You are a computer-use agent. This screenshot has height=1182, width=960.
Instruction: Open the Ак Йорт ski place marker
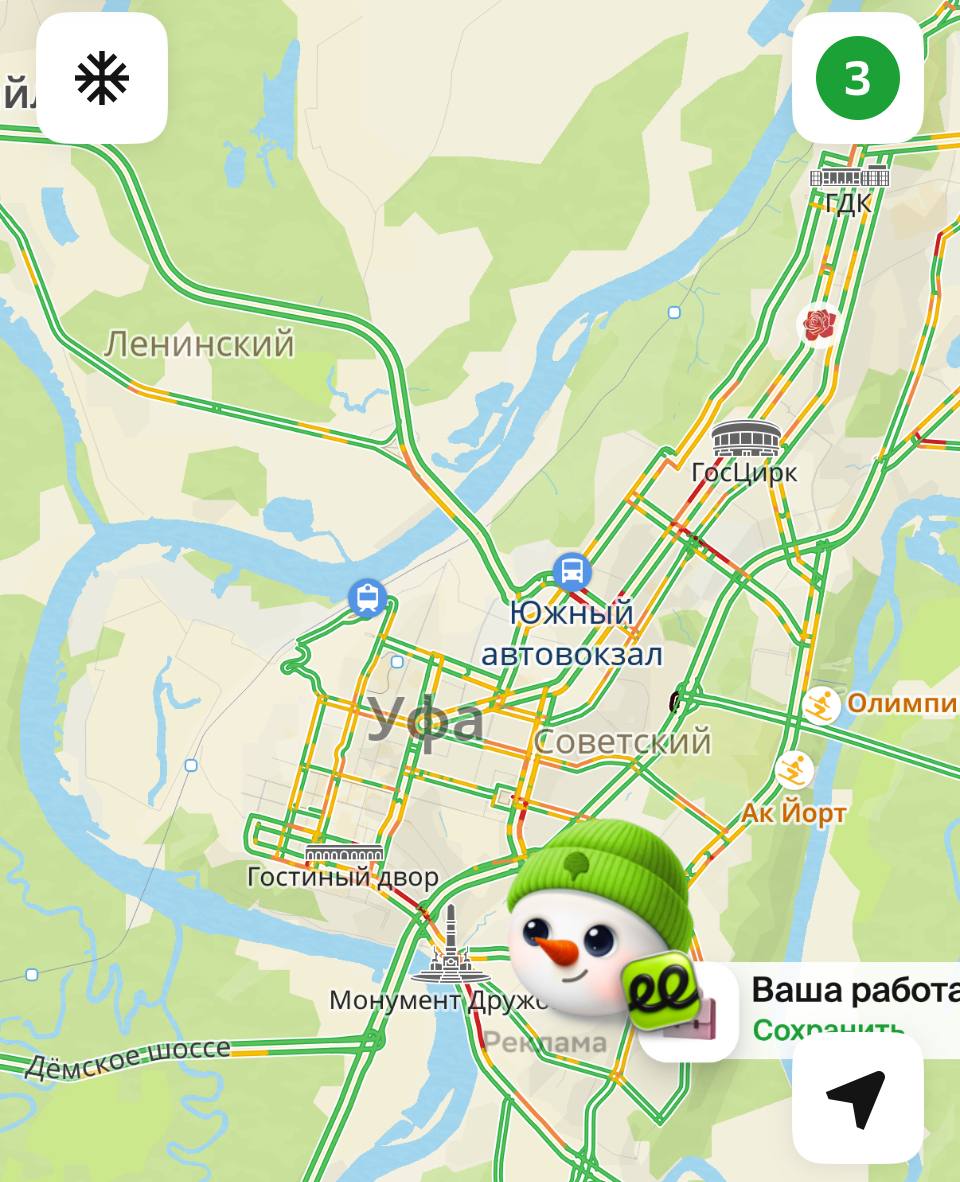pos(794,771)
